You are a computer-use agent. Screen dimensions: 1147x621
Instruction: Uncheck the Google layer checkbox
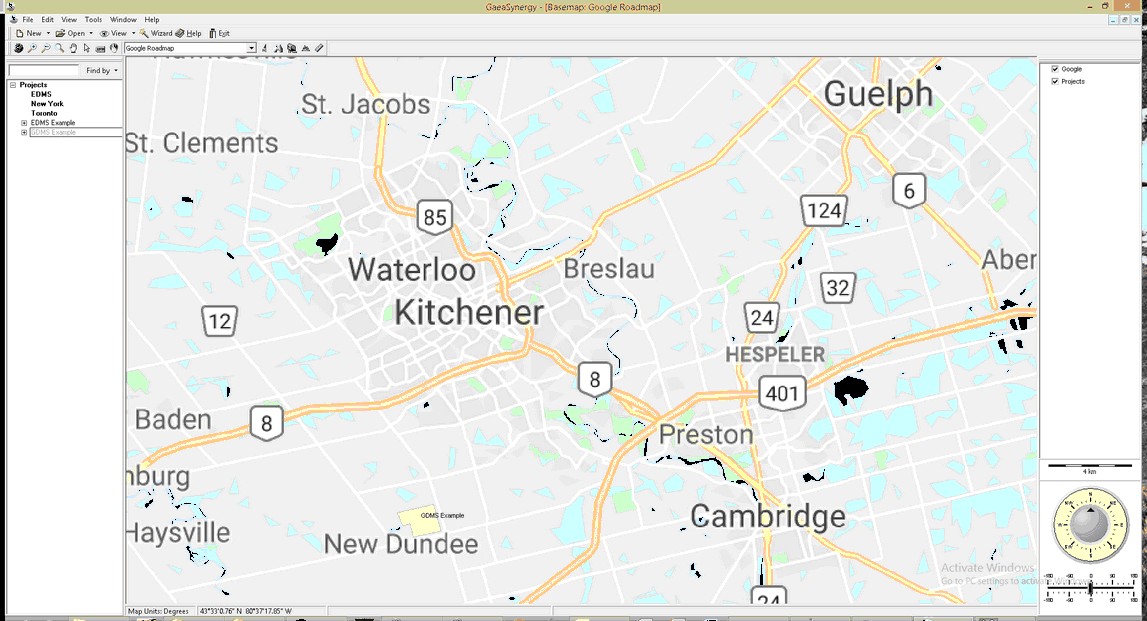(1055, 69)
